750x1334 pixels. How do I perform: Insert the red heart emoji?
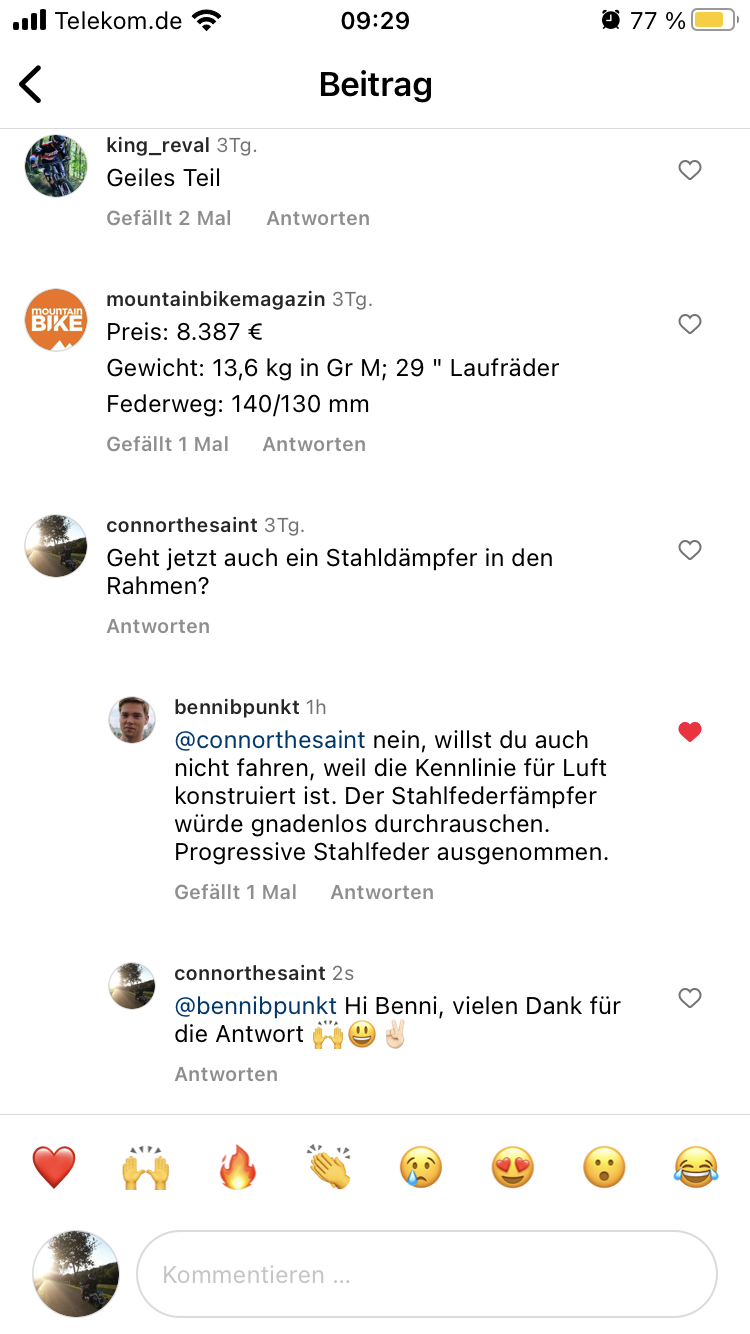[54, 1167]
